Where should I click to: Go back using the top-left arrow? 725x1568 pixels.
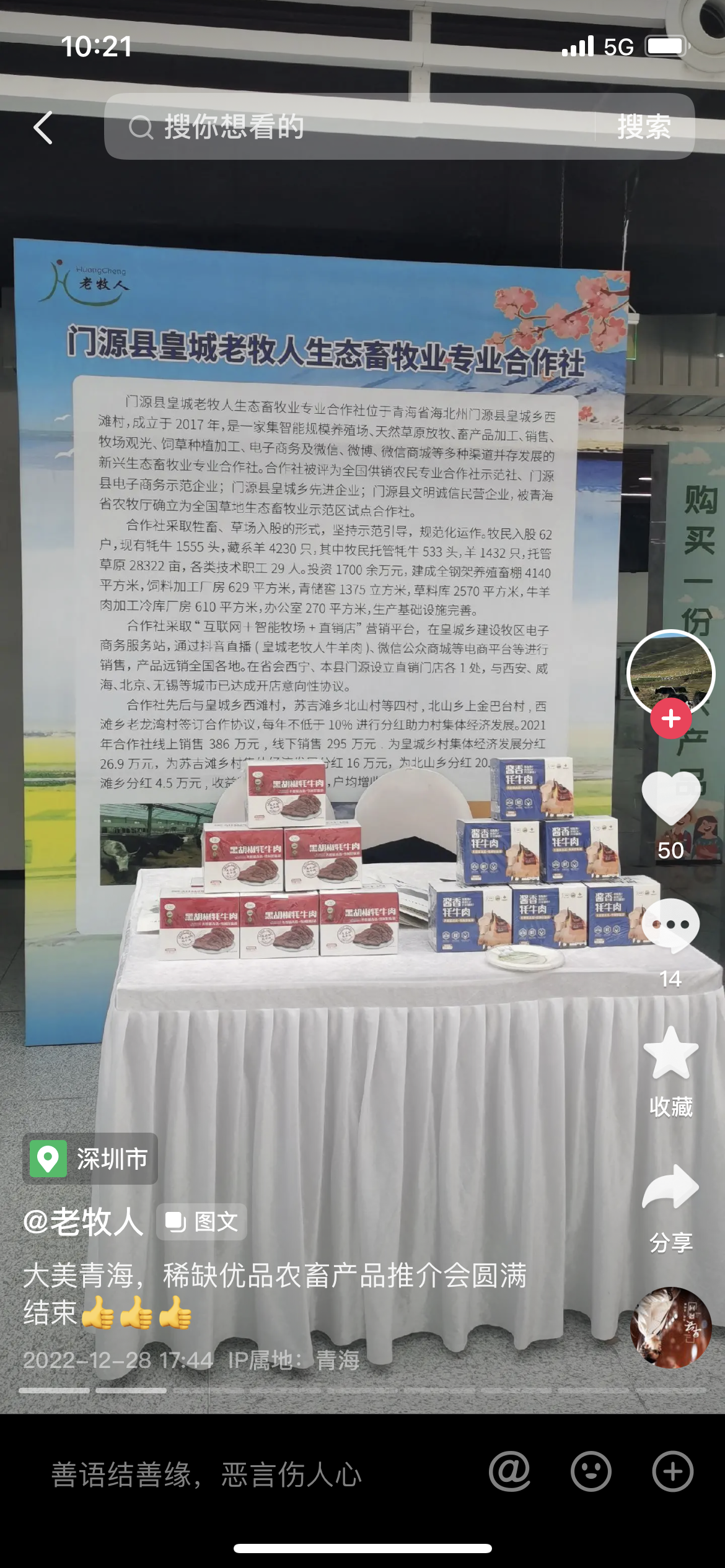(42, 128)
